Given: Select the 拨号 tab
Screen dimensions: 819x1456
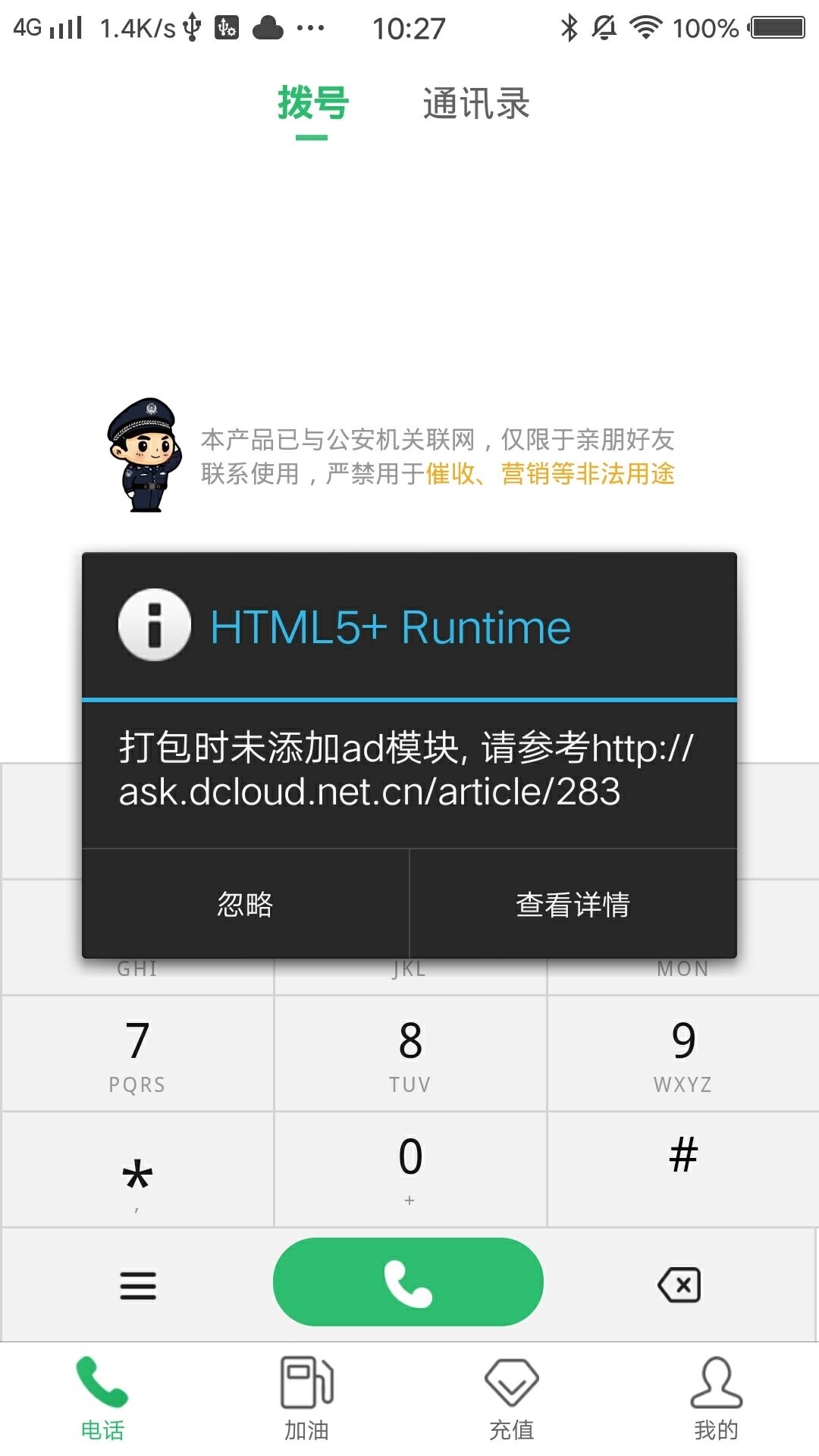Looking at the screenshot, I should 312,104.
